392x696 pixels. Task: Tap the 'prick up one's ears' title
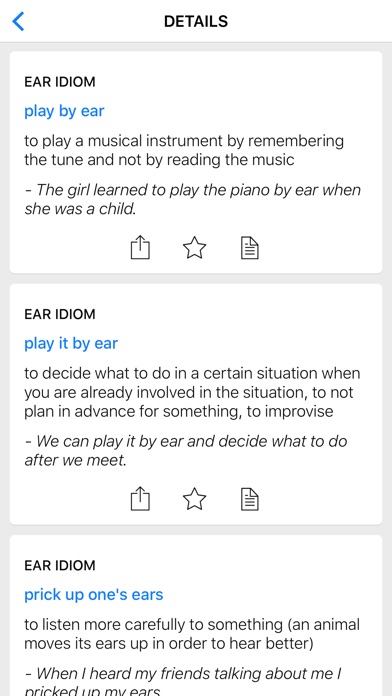(x=94, y=594)
